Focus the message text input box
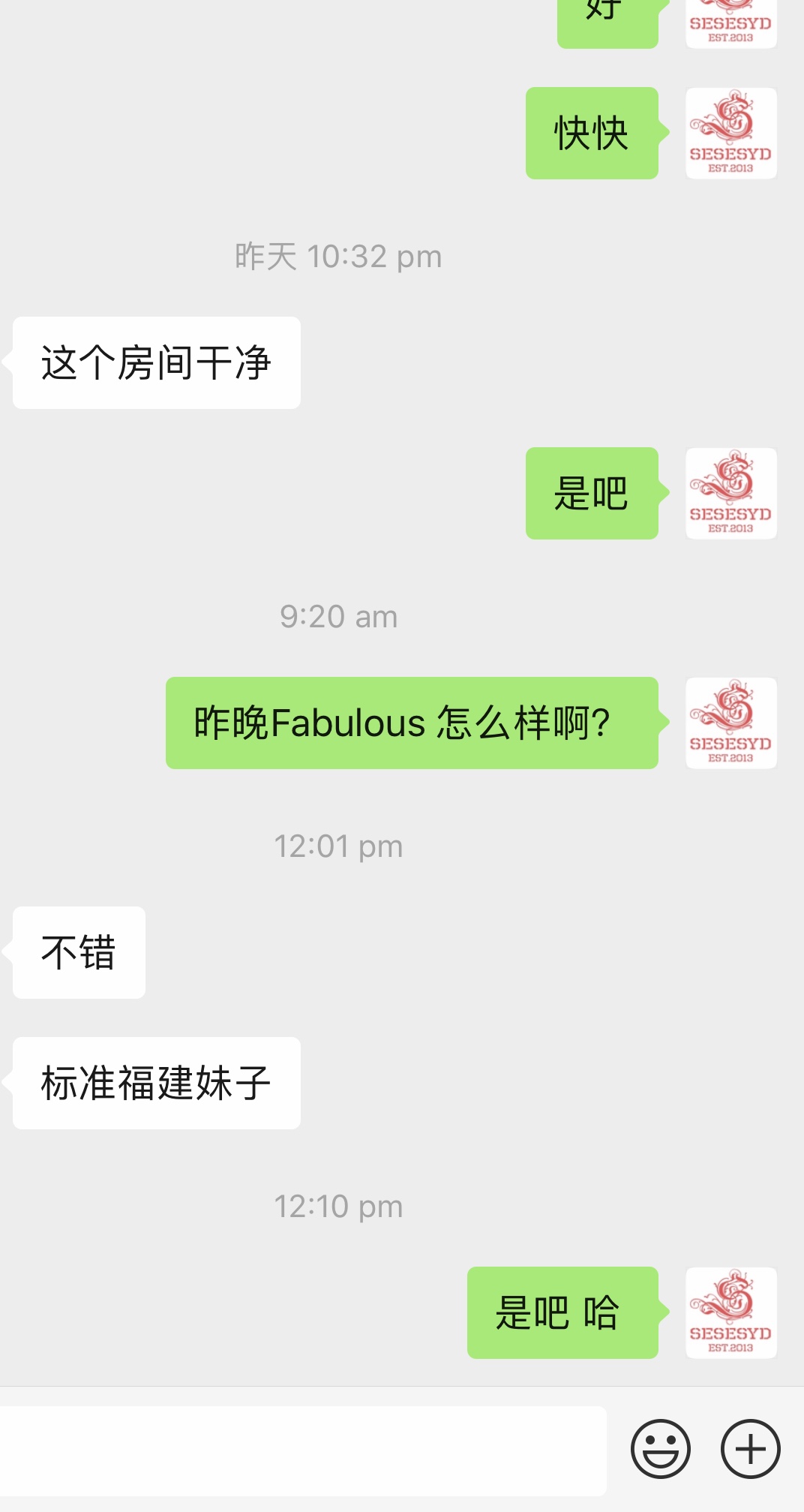The width and height of the screenshot is (804, 1512). point(300,1450)
